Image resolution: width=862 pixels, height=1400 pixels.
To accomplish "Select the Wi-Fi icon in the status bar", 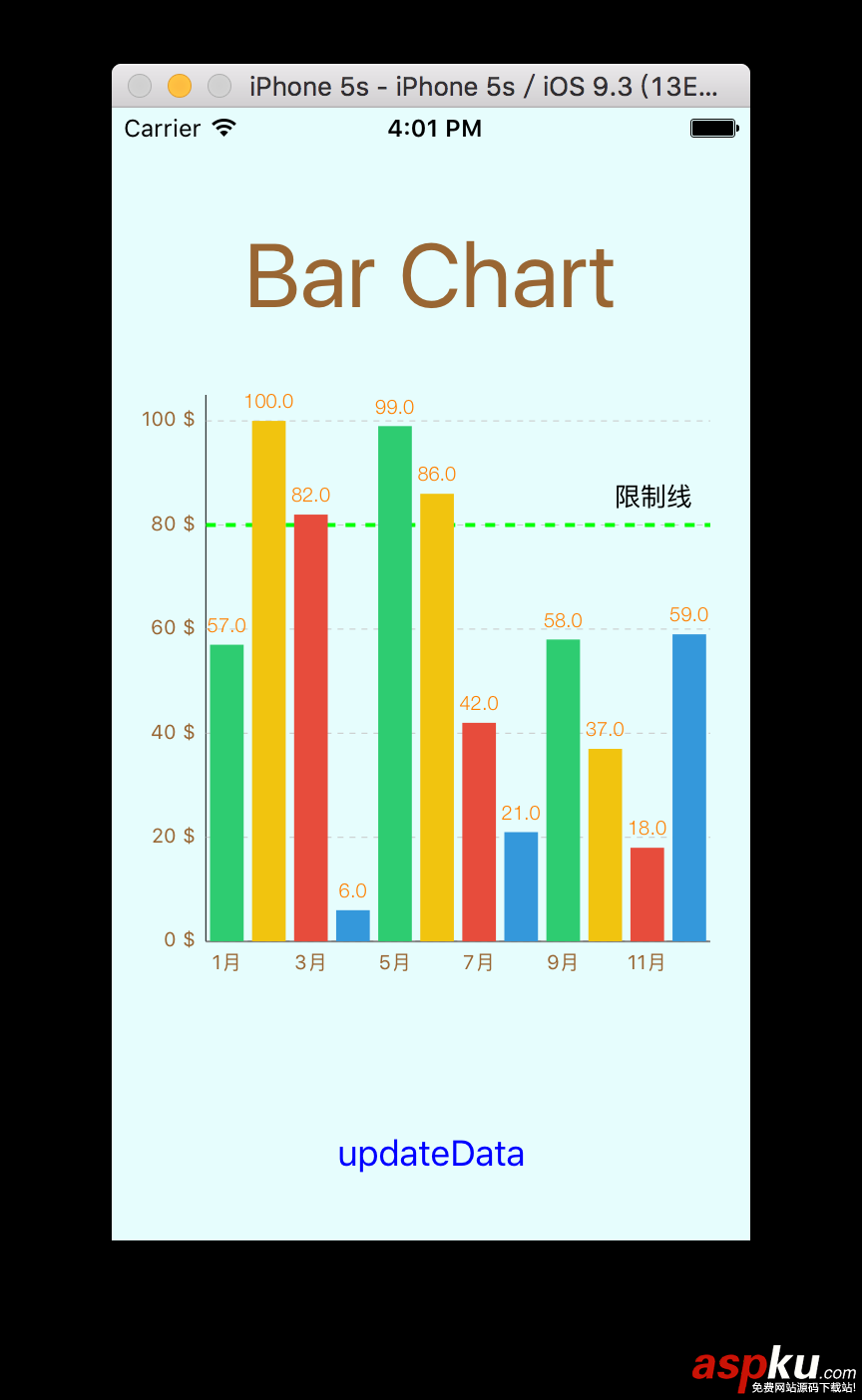I will click(223, 127).
